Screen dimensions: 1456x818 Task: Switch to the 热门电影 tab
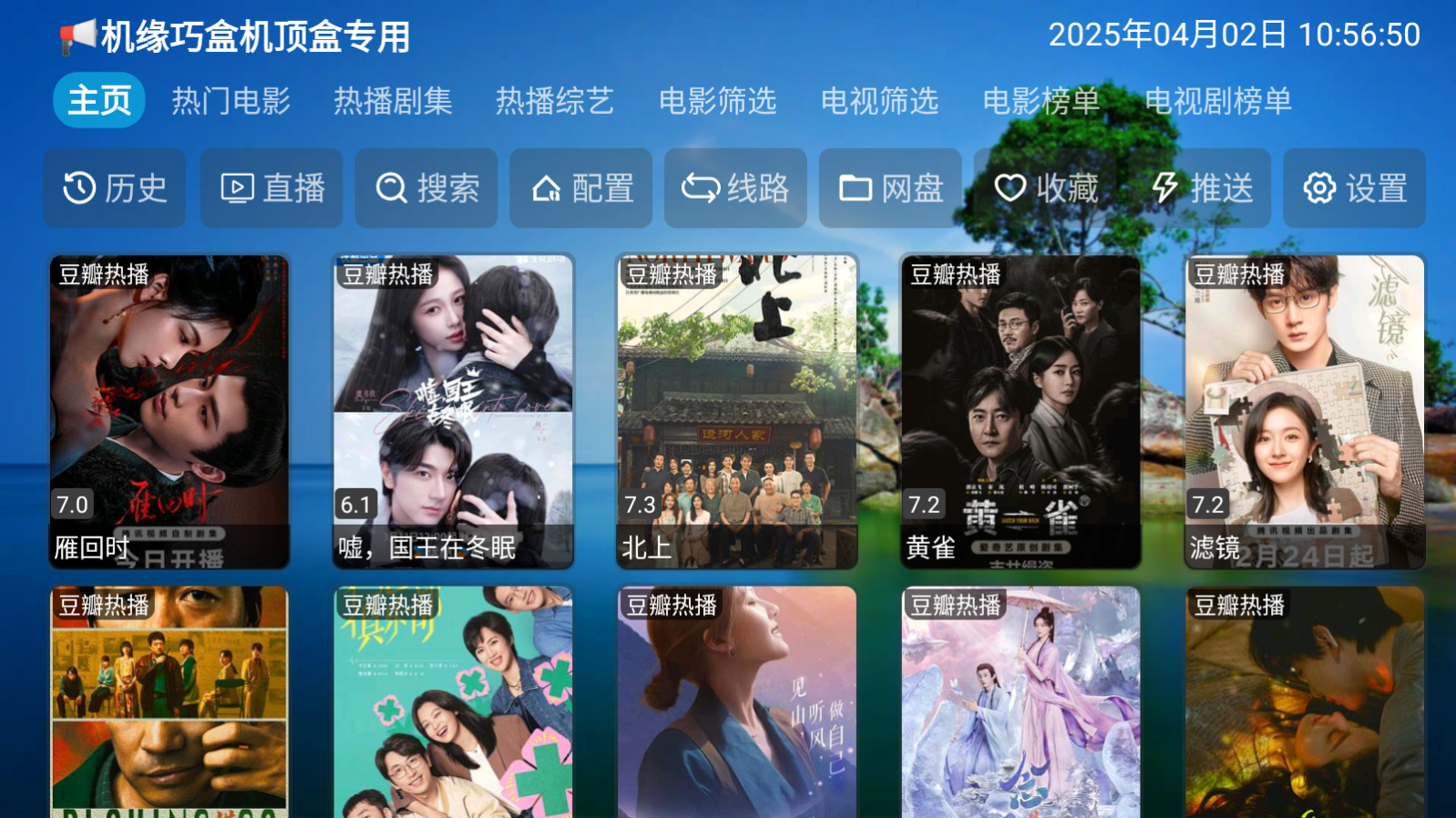pyautogui.click(x=231, y=100)
